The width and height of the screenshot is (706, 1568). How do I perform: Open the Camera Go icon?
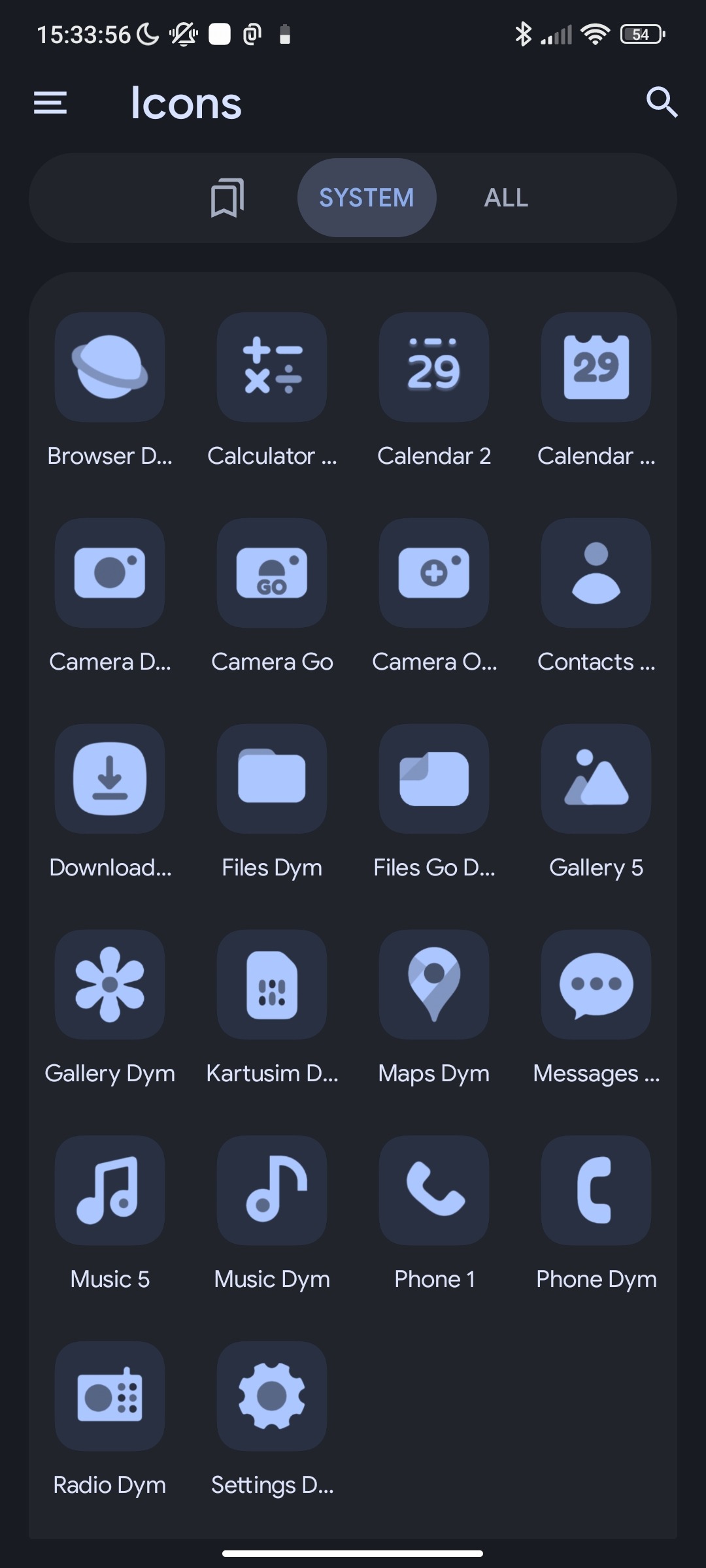coord(272,573)
